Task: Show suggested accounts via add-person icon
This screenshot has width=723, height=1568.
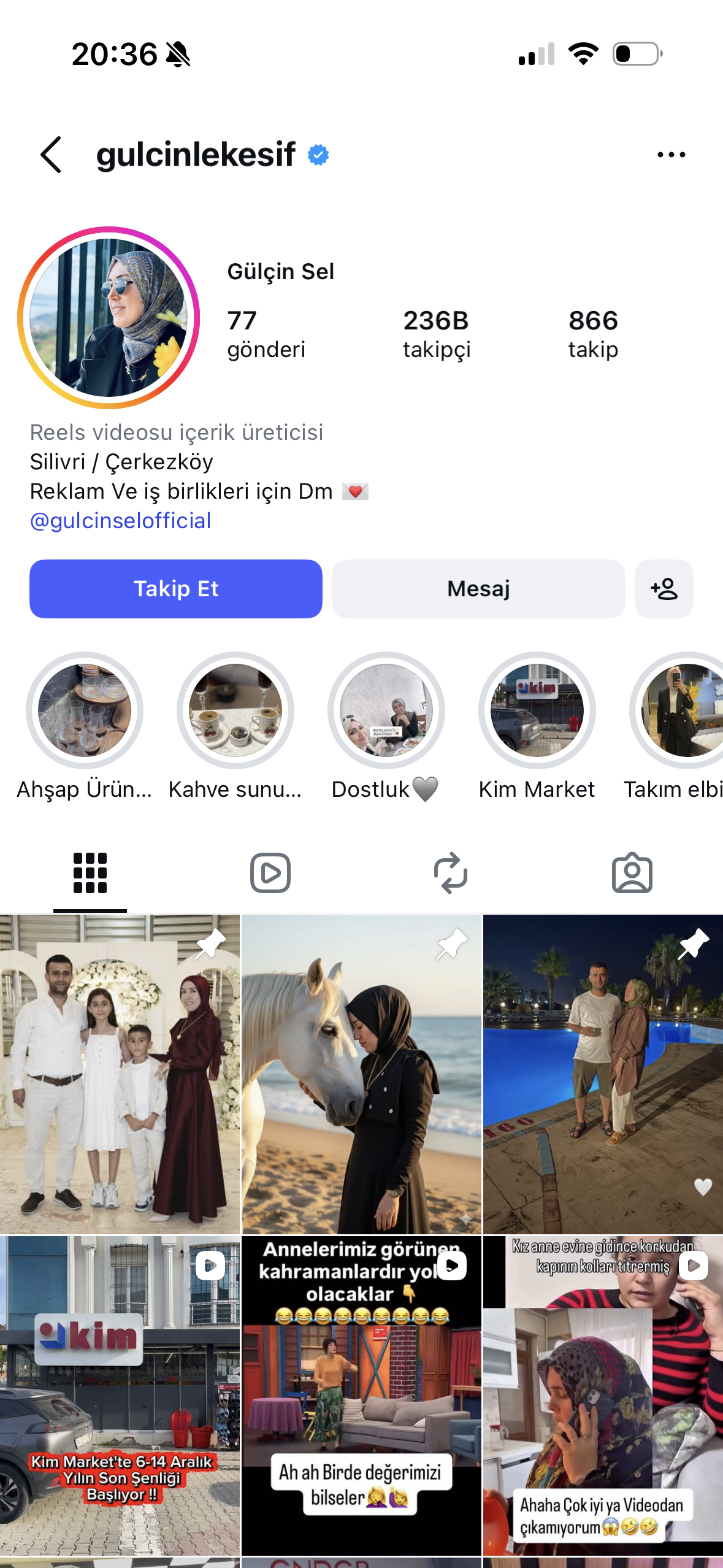Action: 664,589
